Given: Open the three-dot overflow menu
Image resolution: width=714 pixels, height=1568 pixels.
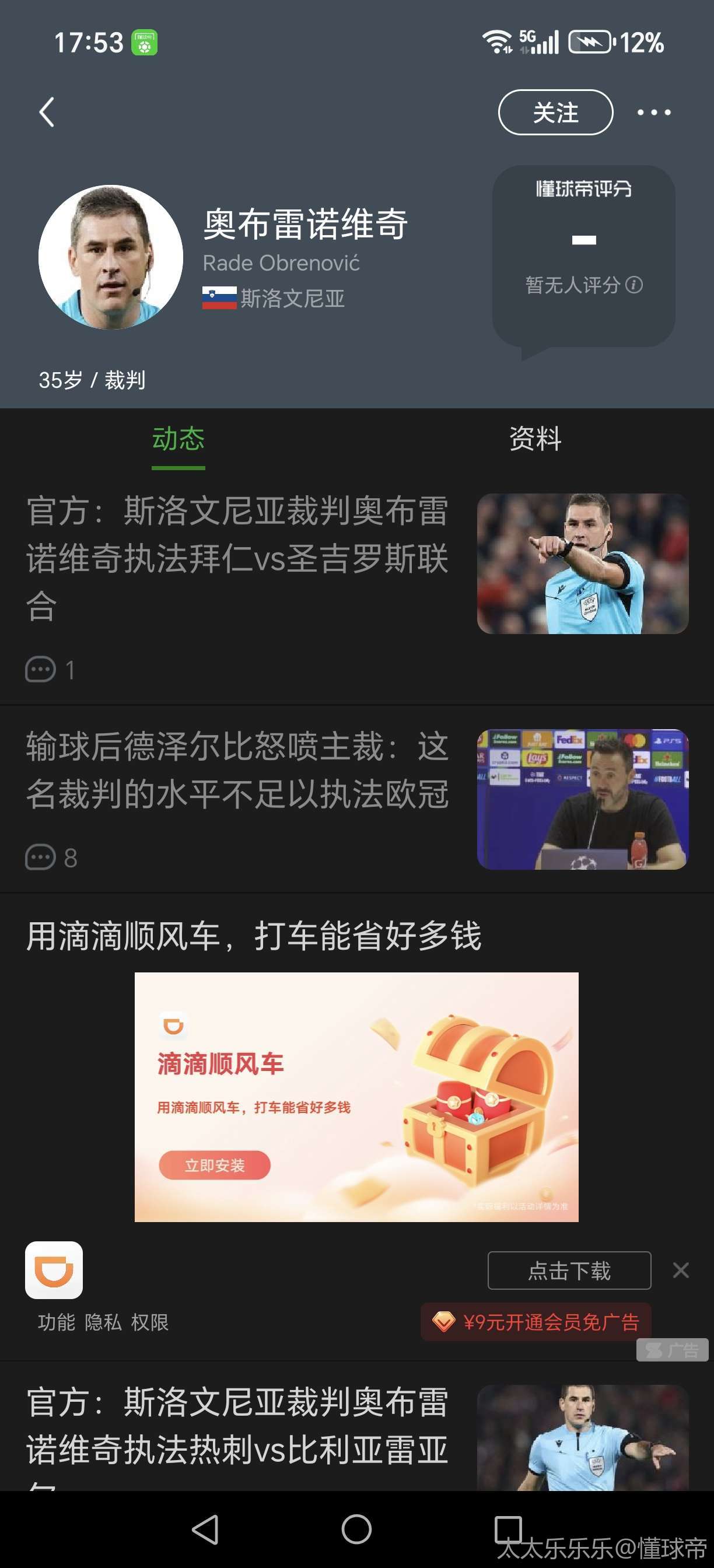Looking at the screenshot, I should click(x=654, y=112).
